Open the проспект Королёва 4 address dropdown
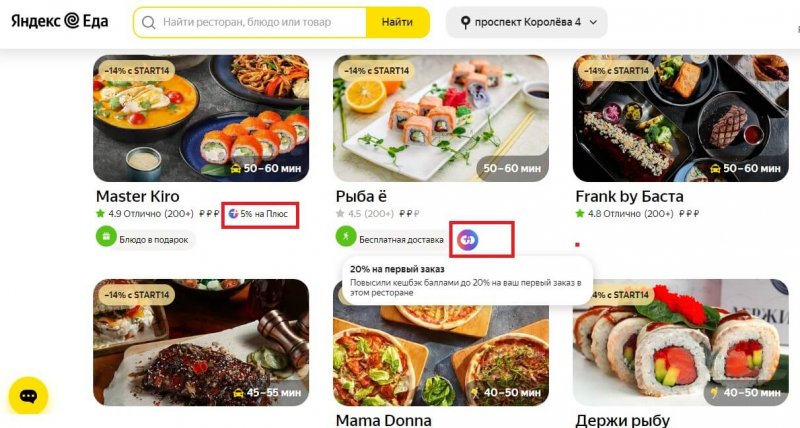This screenshot has height=428, width=800. coord(526,21)
